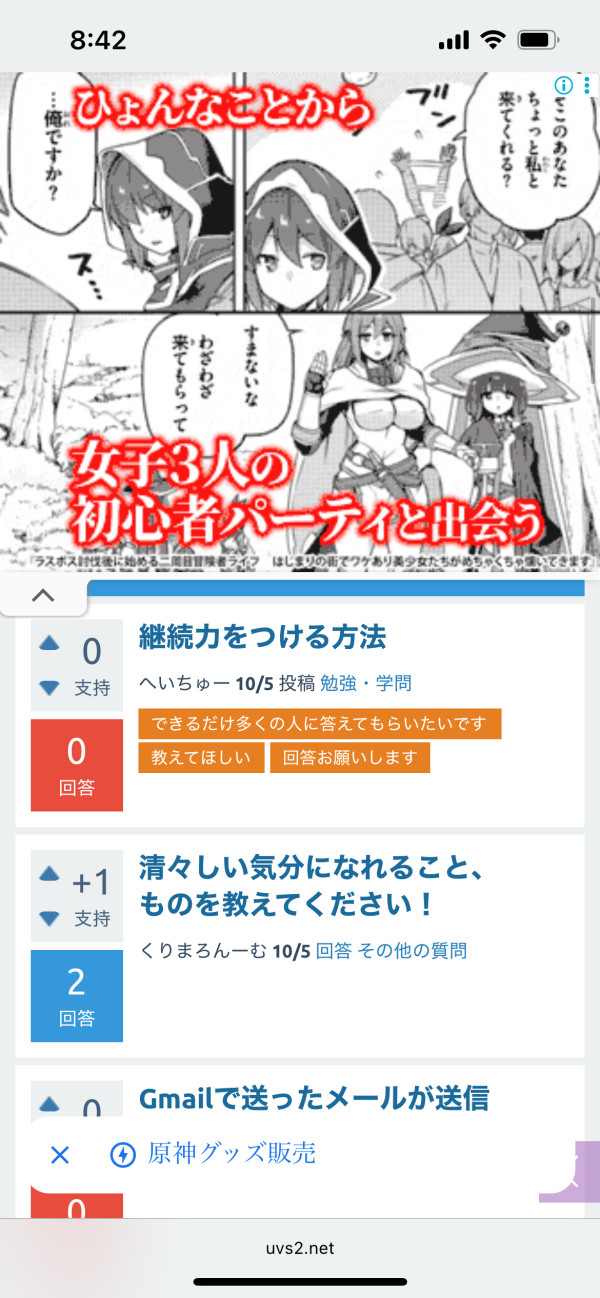
Task: Select tag できるだけ多くの人に答えてもらいたいです
Action: click(319, 723)
